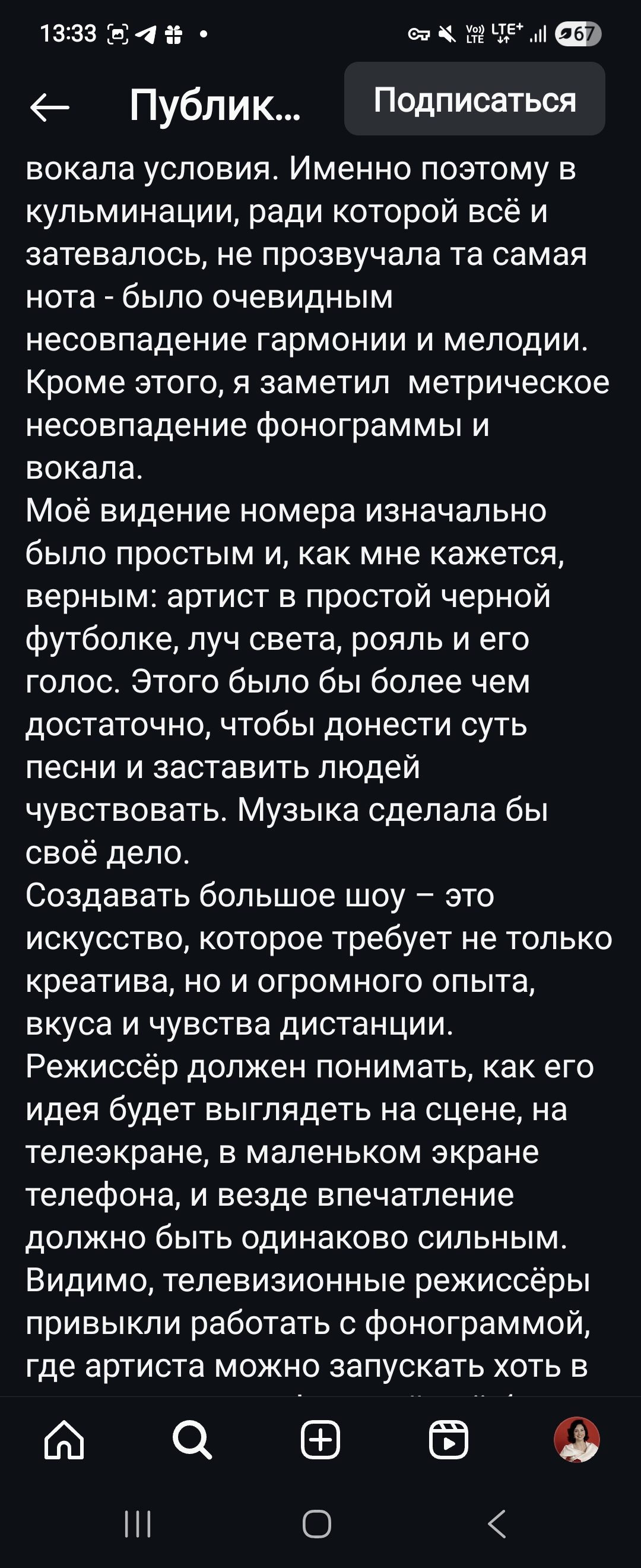Create a new post with plus icon
Image resolution: width=641 pixels, height=1568 pixels.
(320, 1440)
